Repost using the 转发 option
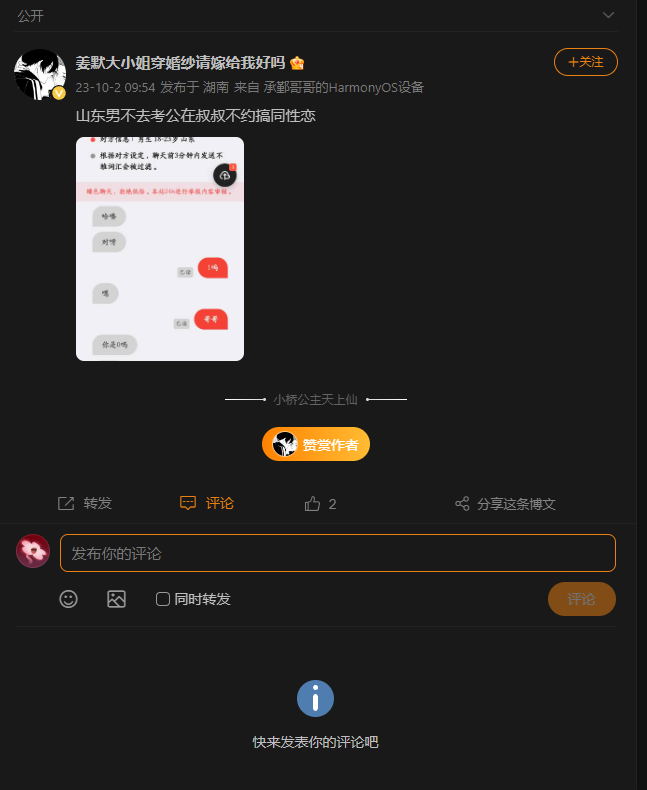The image size is (647, 790). (85, 503)
